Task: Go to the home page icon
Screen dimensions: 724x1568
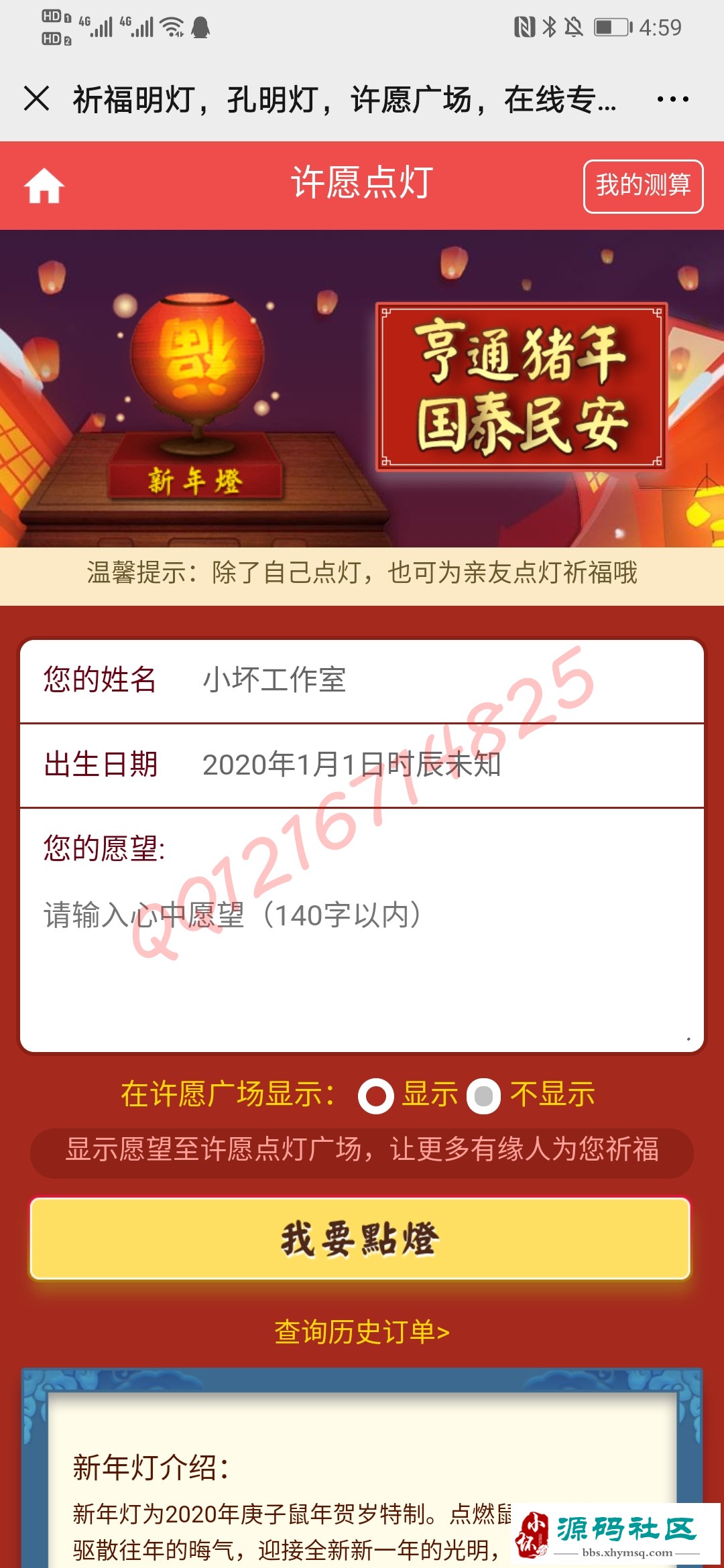Action: coord(44,186)
